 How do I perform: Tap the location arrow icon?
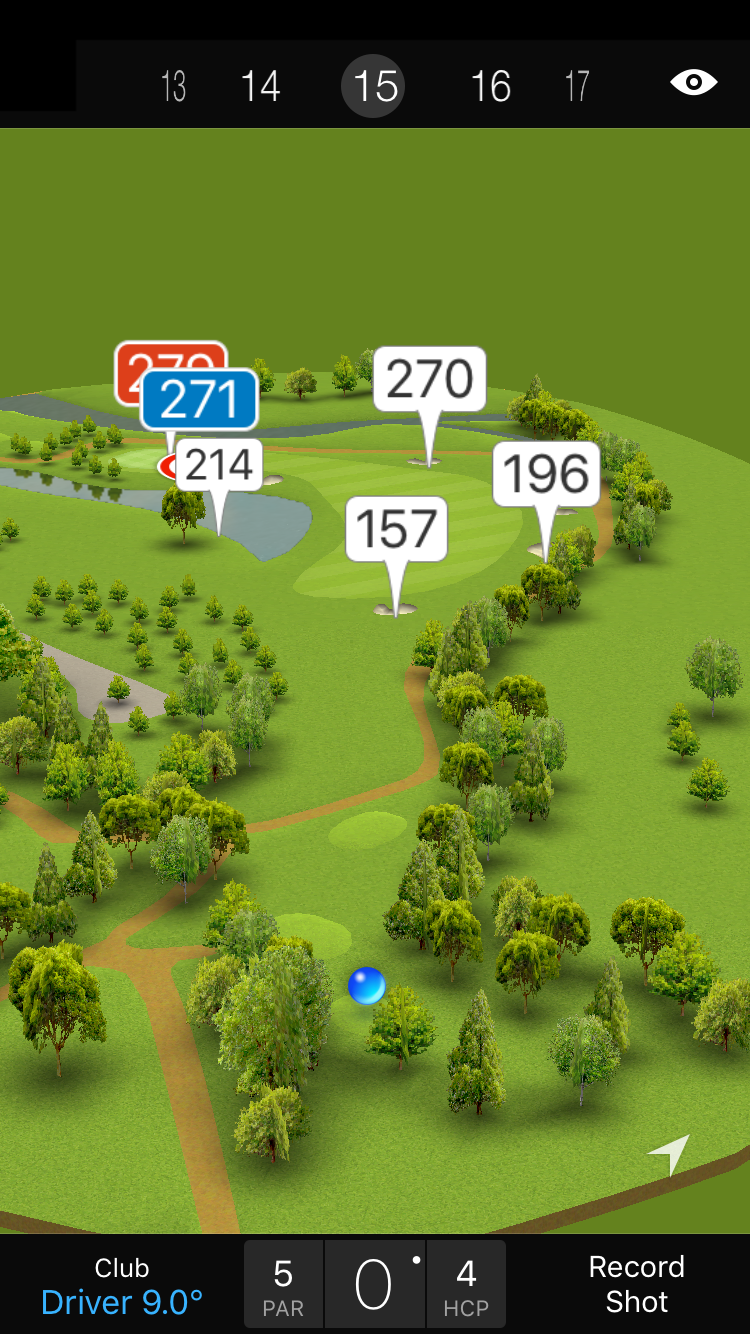(x=669, y=1154)
